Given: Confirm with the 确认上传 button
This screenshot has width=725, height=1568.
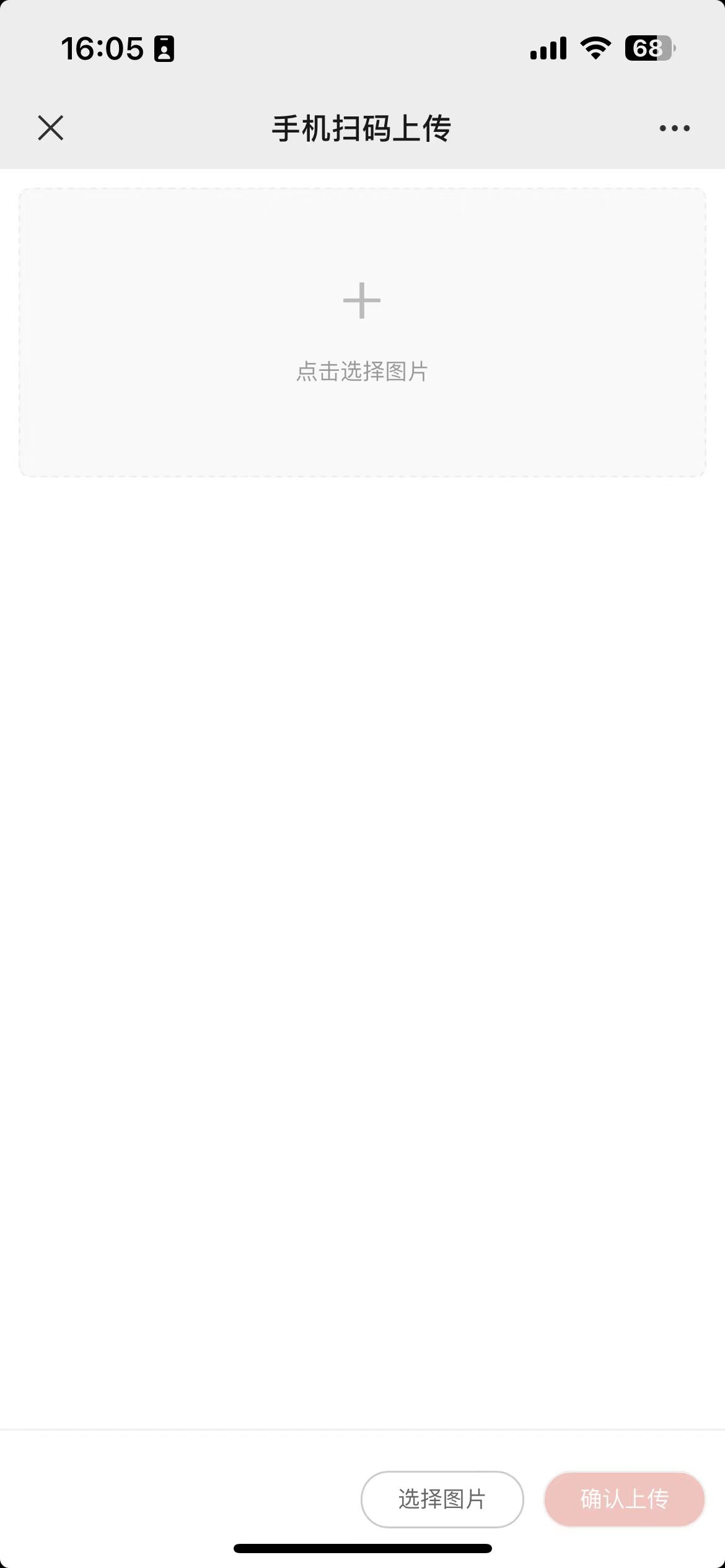Looking at the screenshot, I should (x=624, y=1499).
